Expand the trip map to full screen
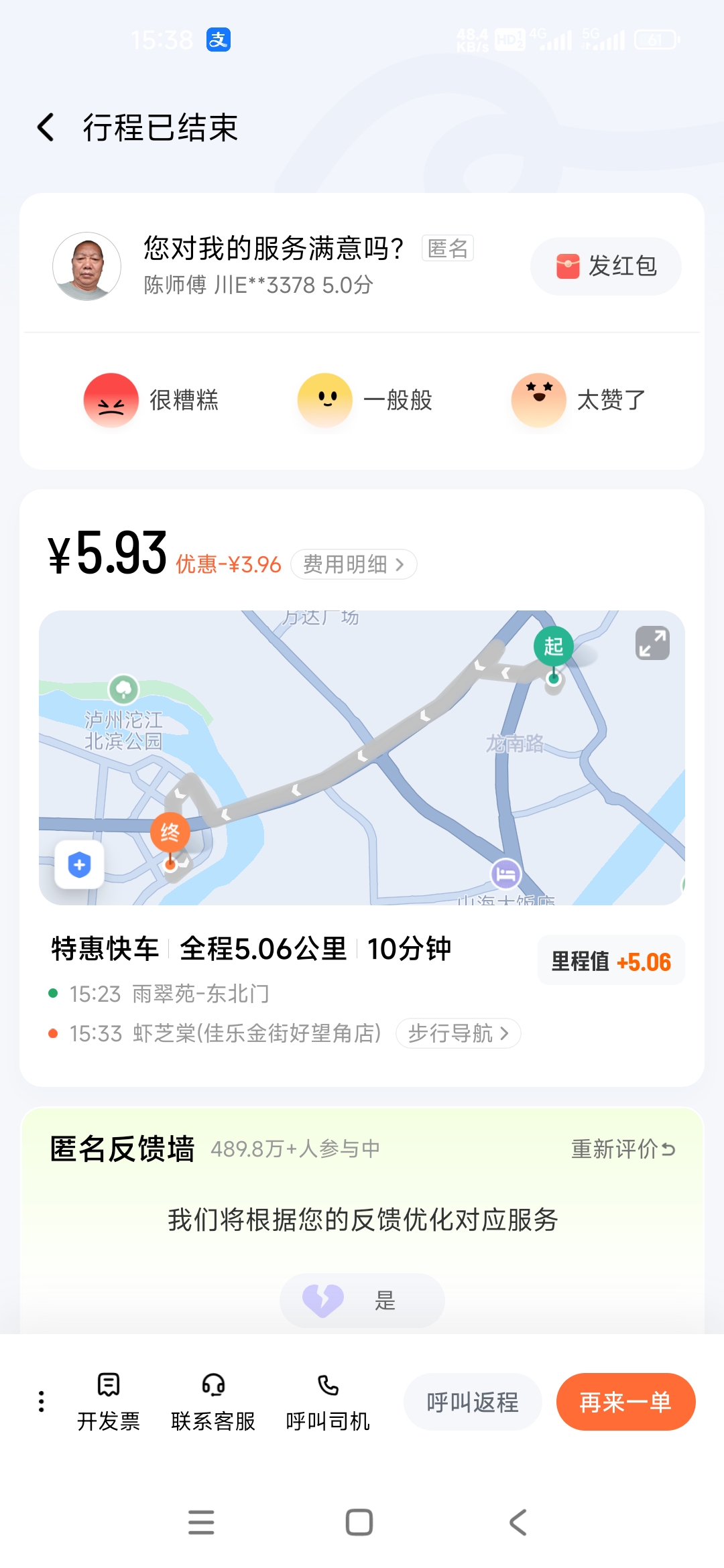Image resolution: width=724 pixels, height=1568 pixels. (x=652, y=643)
